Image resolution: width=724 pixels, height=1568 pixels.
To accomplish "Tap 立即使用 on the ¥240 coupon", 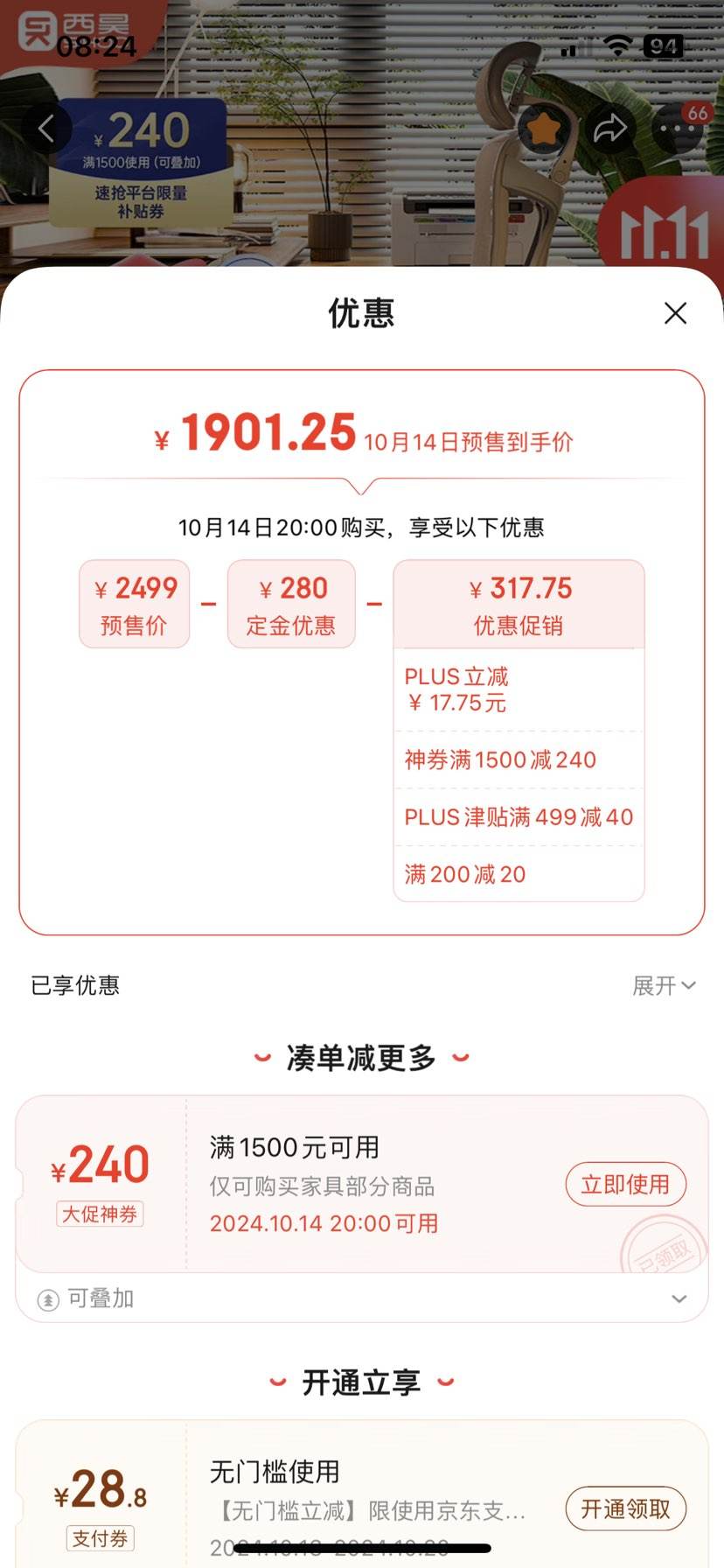I will coord(625,1185).
